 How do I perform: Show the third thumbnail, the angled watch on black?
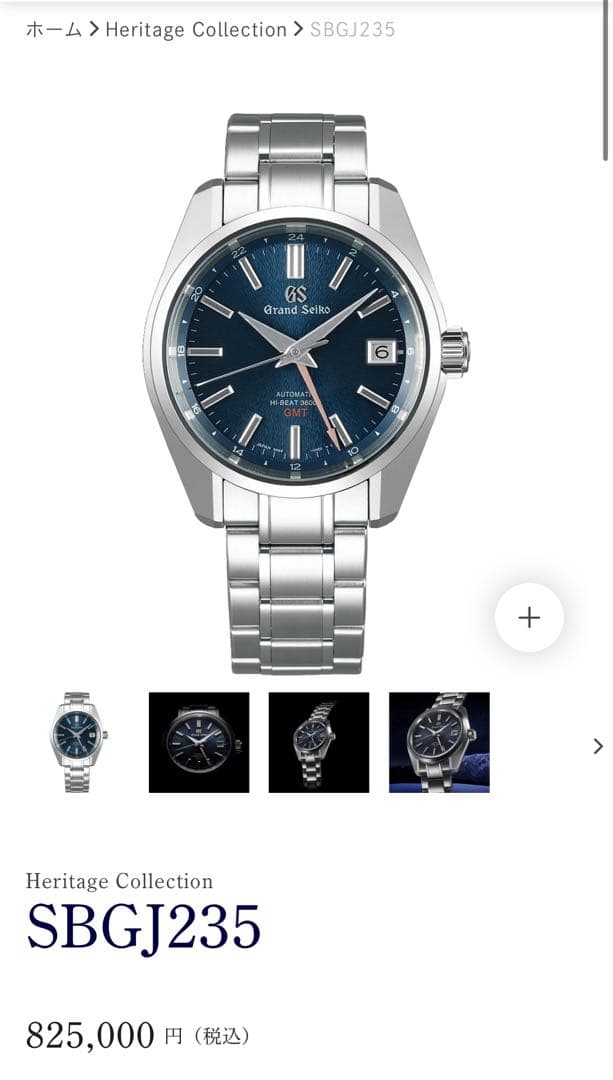tap(319, 742)
